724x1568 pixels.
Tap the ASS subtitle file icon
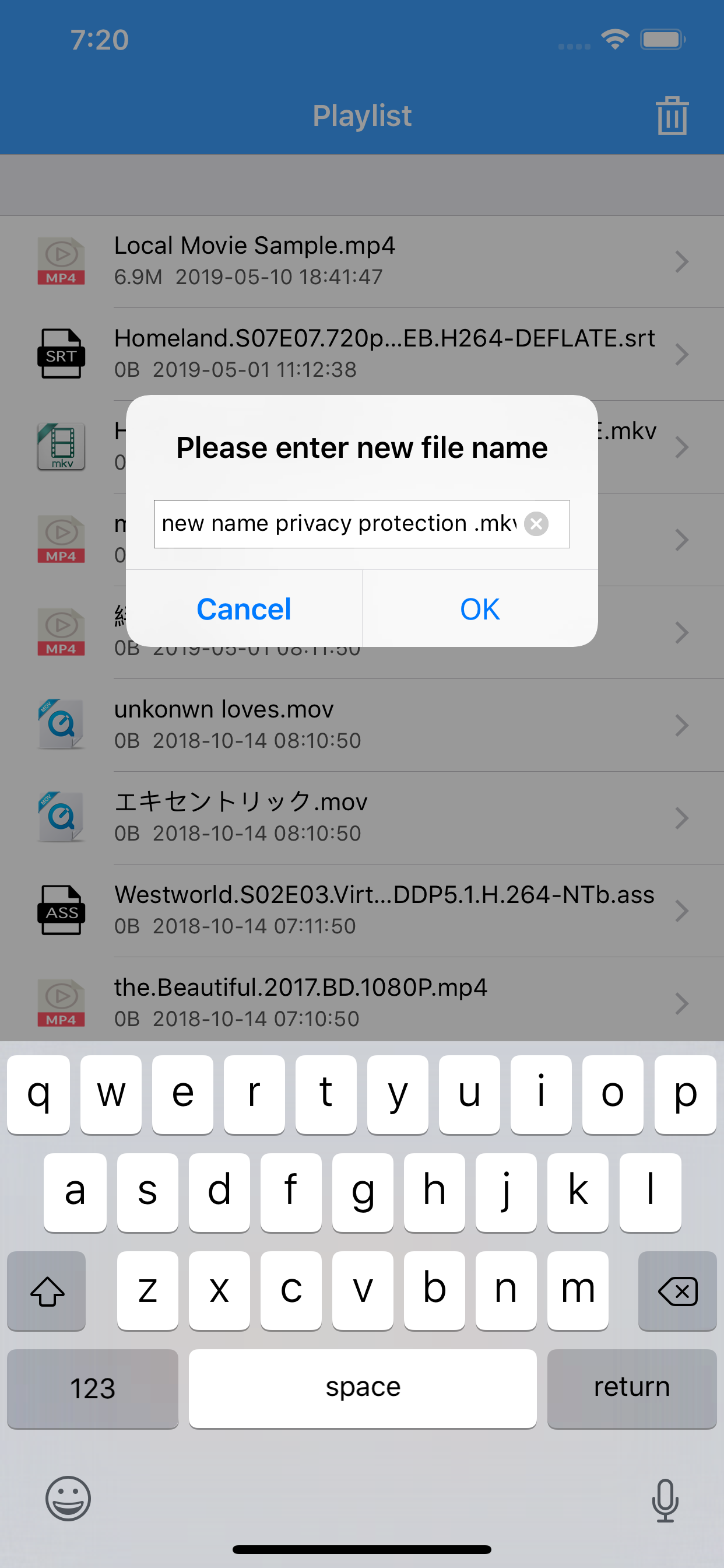click(60, 910)
